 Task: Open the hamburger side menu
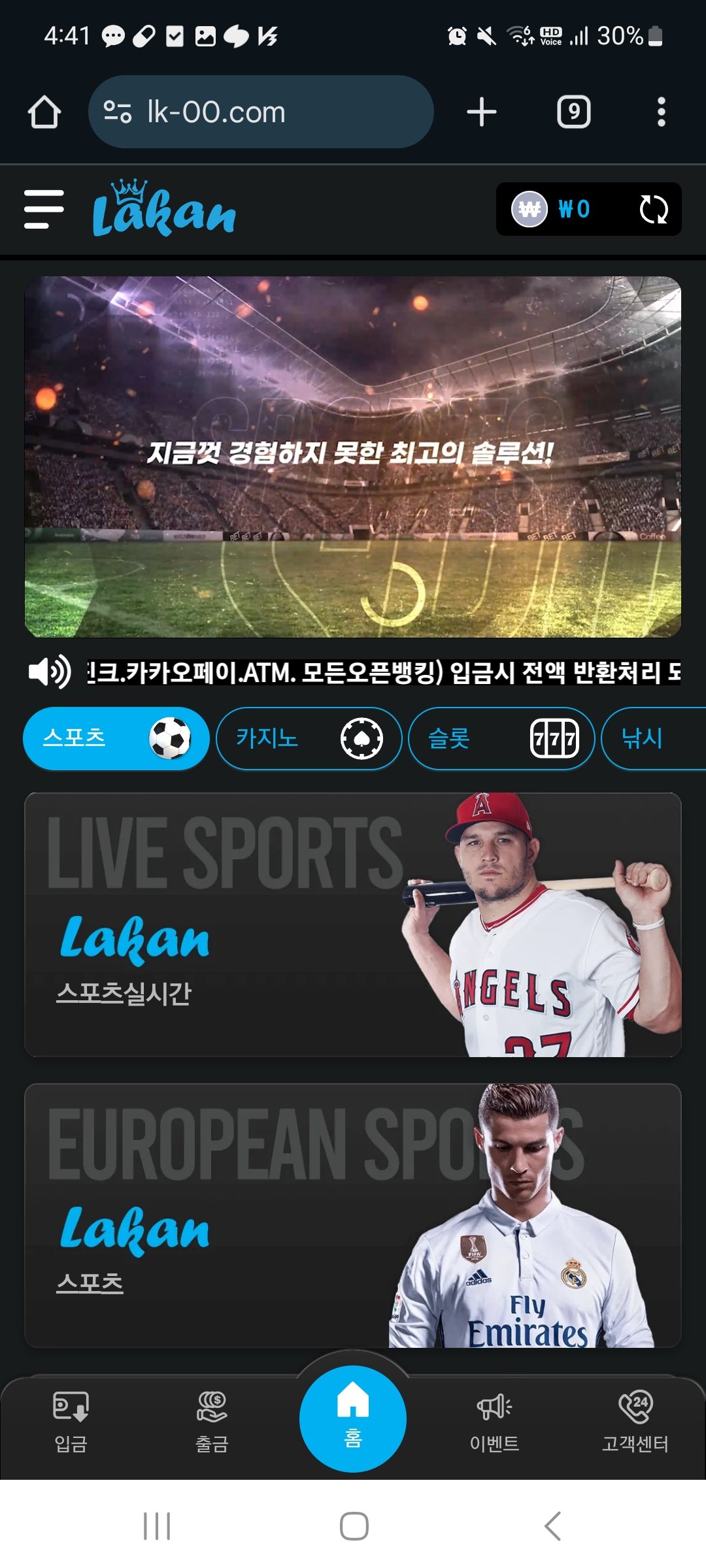click(44, 210)
